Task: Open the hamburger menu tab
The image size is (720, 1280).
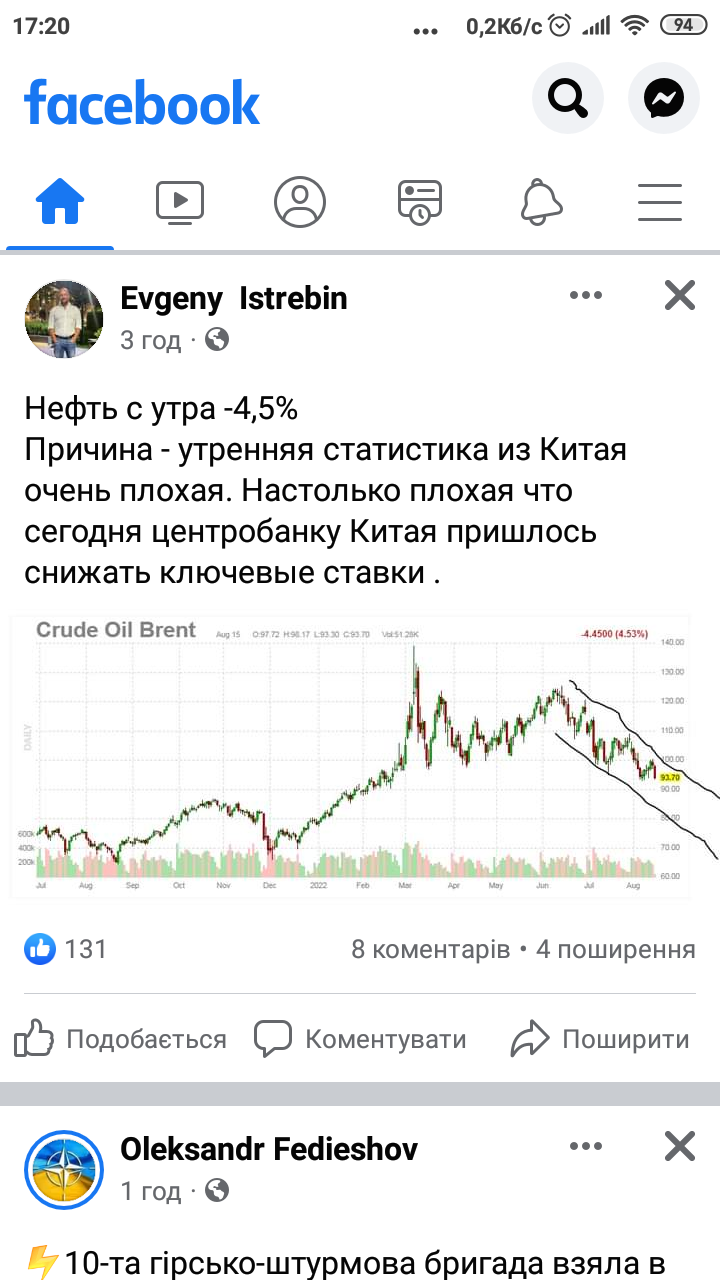Action: (660, 202)
